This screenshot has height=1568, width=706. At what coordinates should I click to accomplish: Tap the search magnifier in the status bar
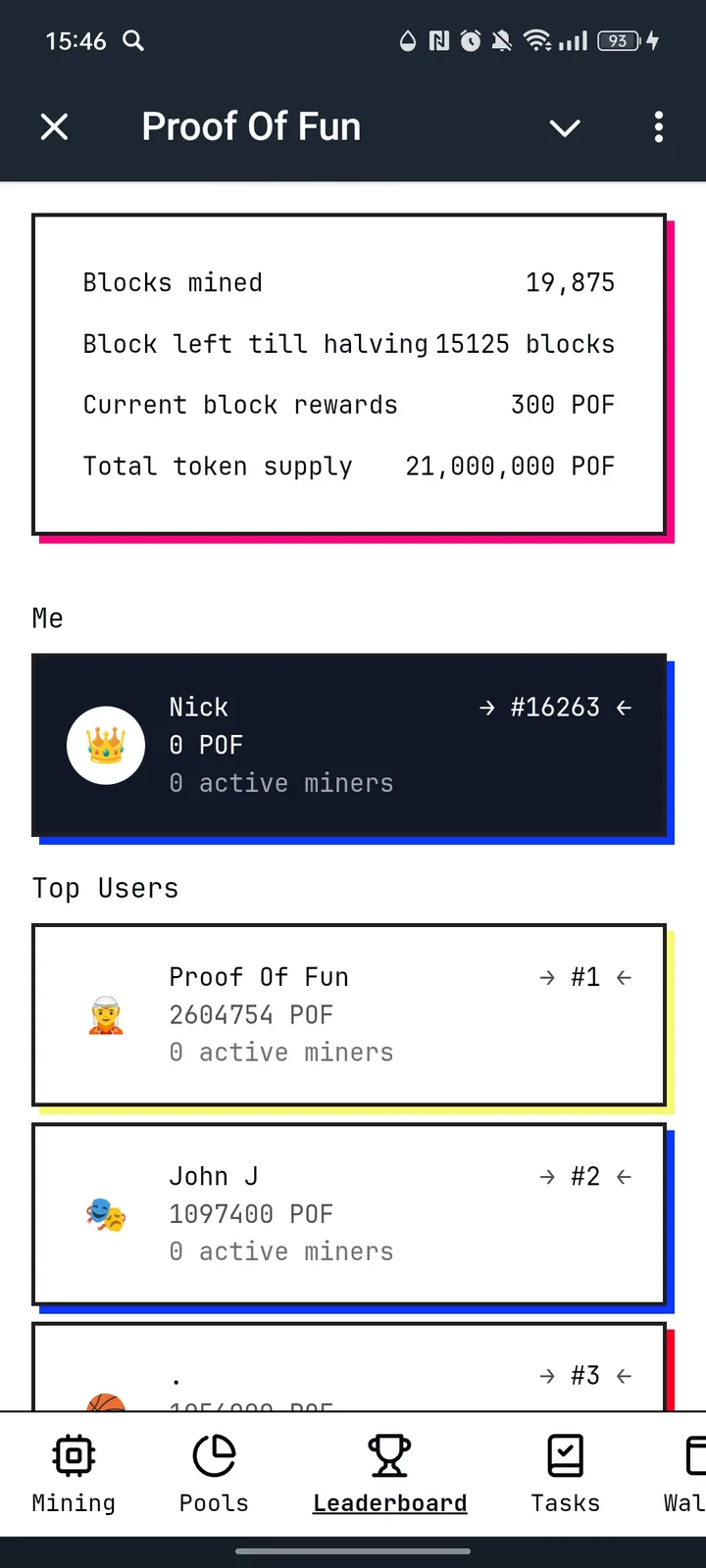point(133,41)
